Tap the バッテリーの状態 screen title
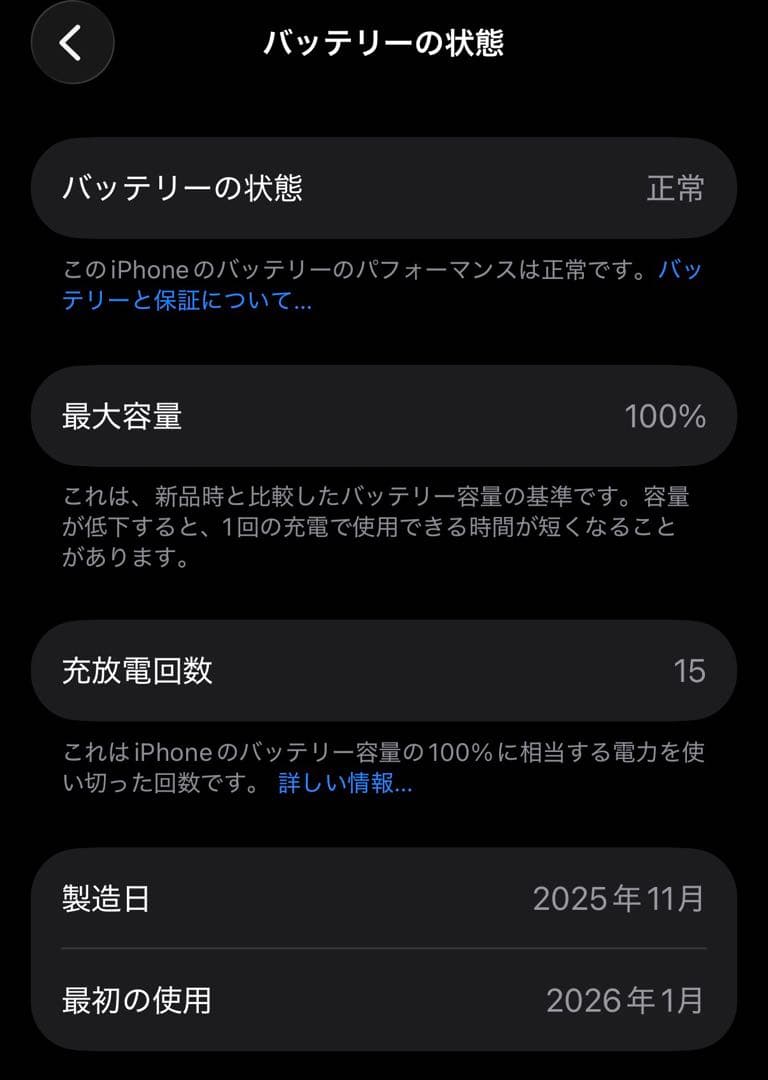Image resolution: width=768 pixels, height=1080 pixels. click(x=384, y=40)
